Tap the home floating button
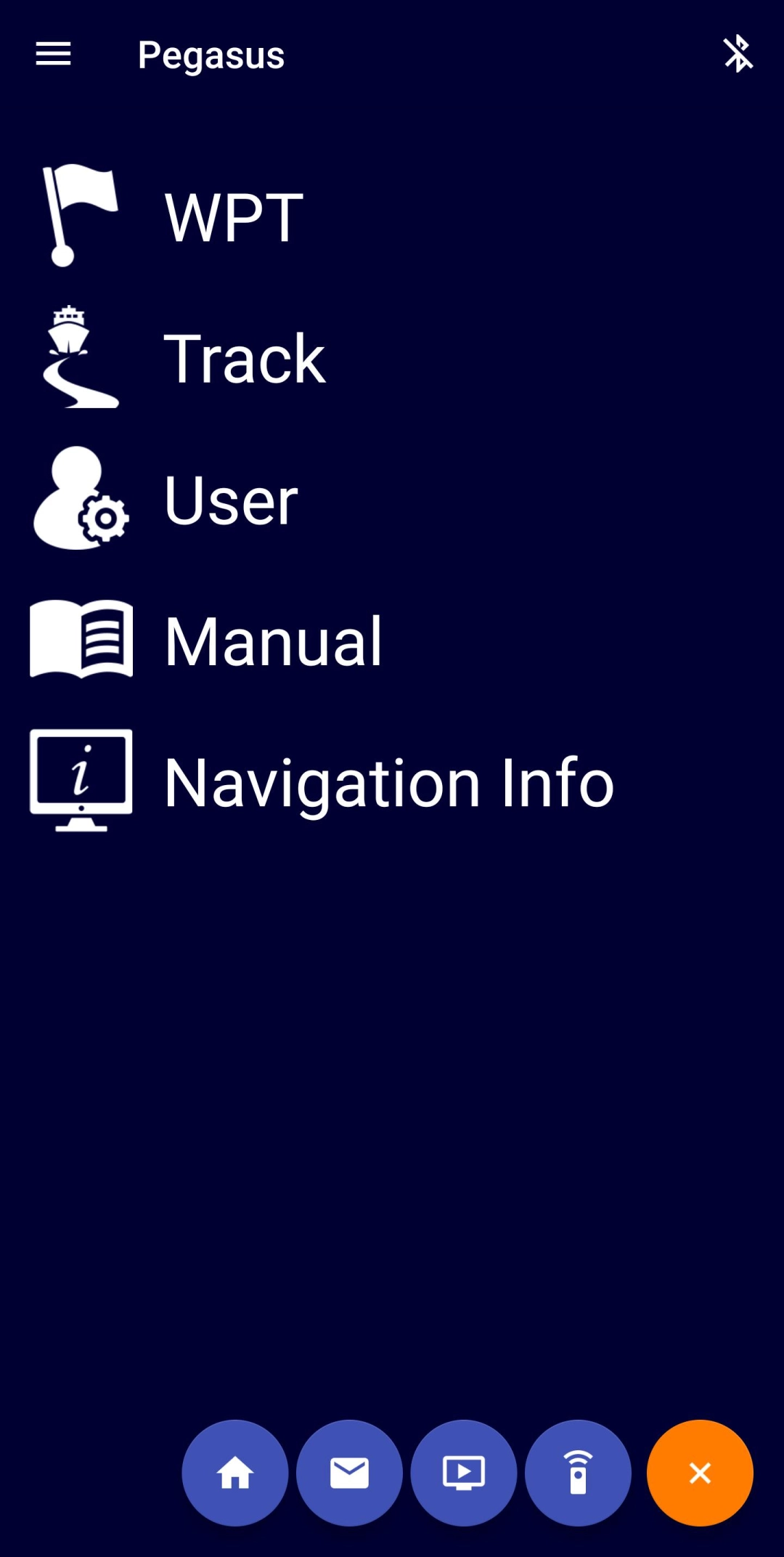The height and width of the screenshot is (1557, 784). [x=235, y=1473]
